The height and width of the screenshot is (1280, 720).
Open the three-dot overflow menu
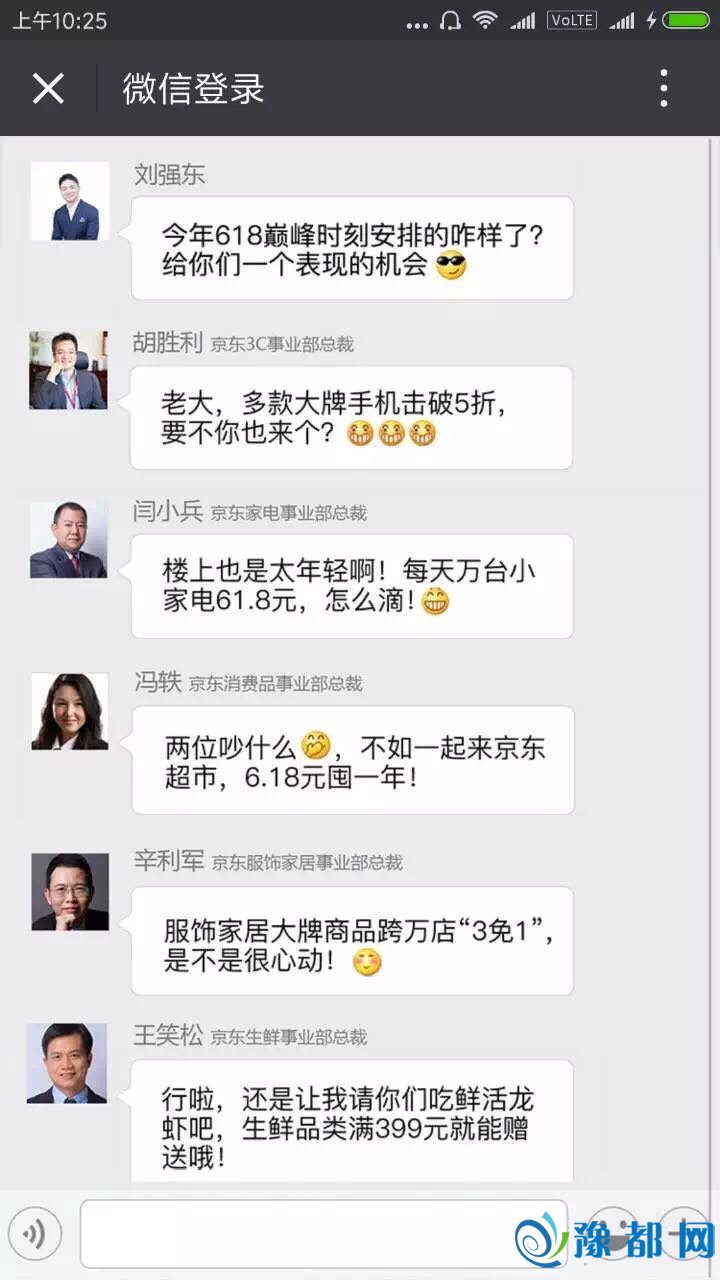664,89
